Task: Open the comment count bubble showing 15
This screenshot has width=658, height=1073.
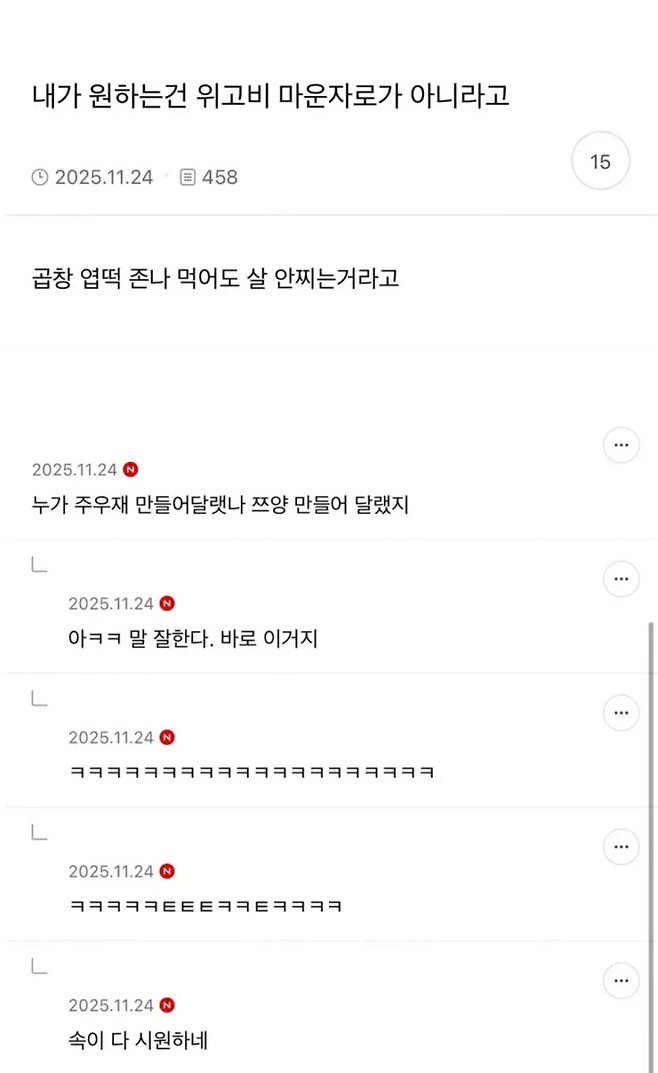Action: (x=600, y=161)
